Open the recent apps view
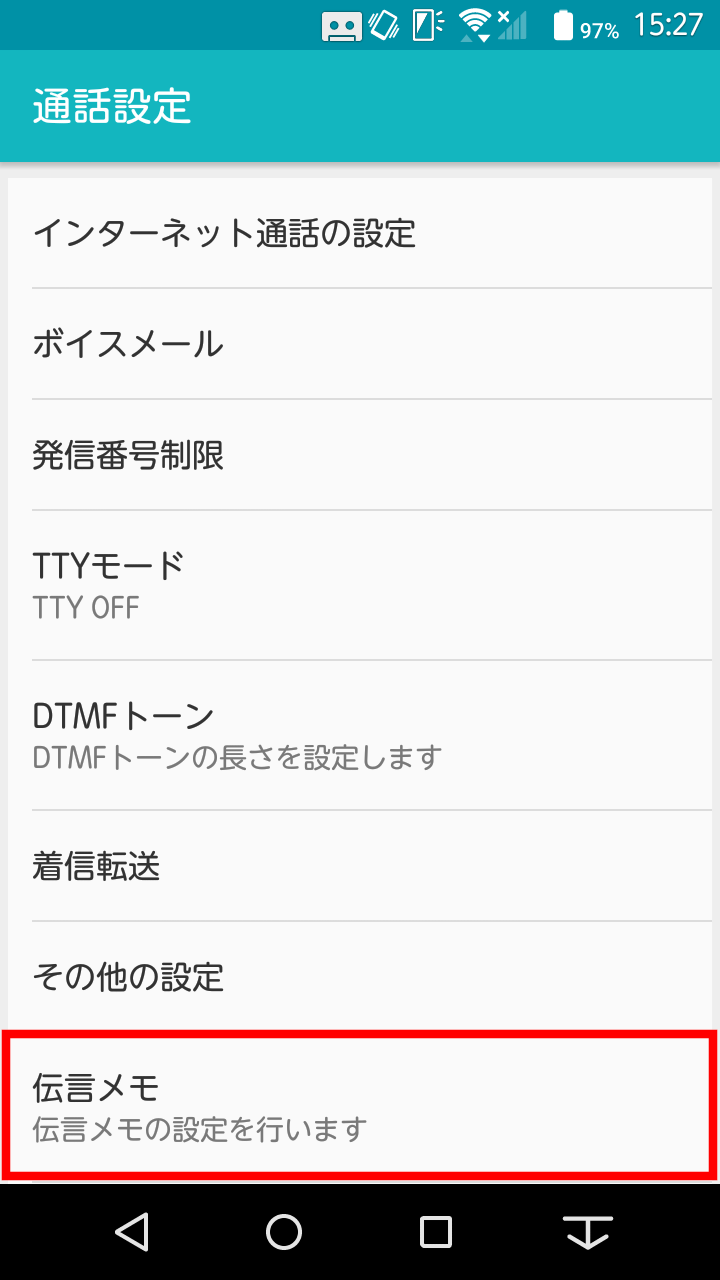Image resolution: width=720 pixels, height=1280 pixels. pyautogui.click(x=436, y=1232)
